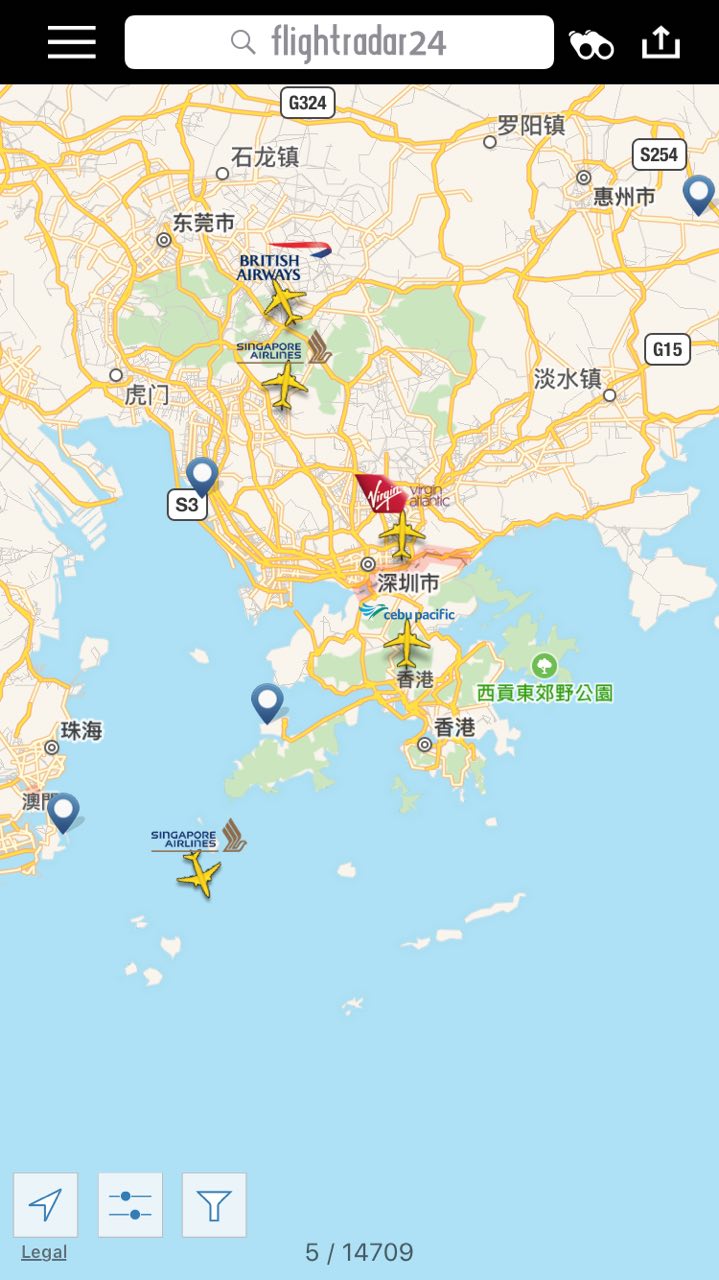Tap the airport pin near Huizhou
719x1280 pixels.
pos(698,193)
